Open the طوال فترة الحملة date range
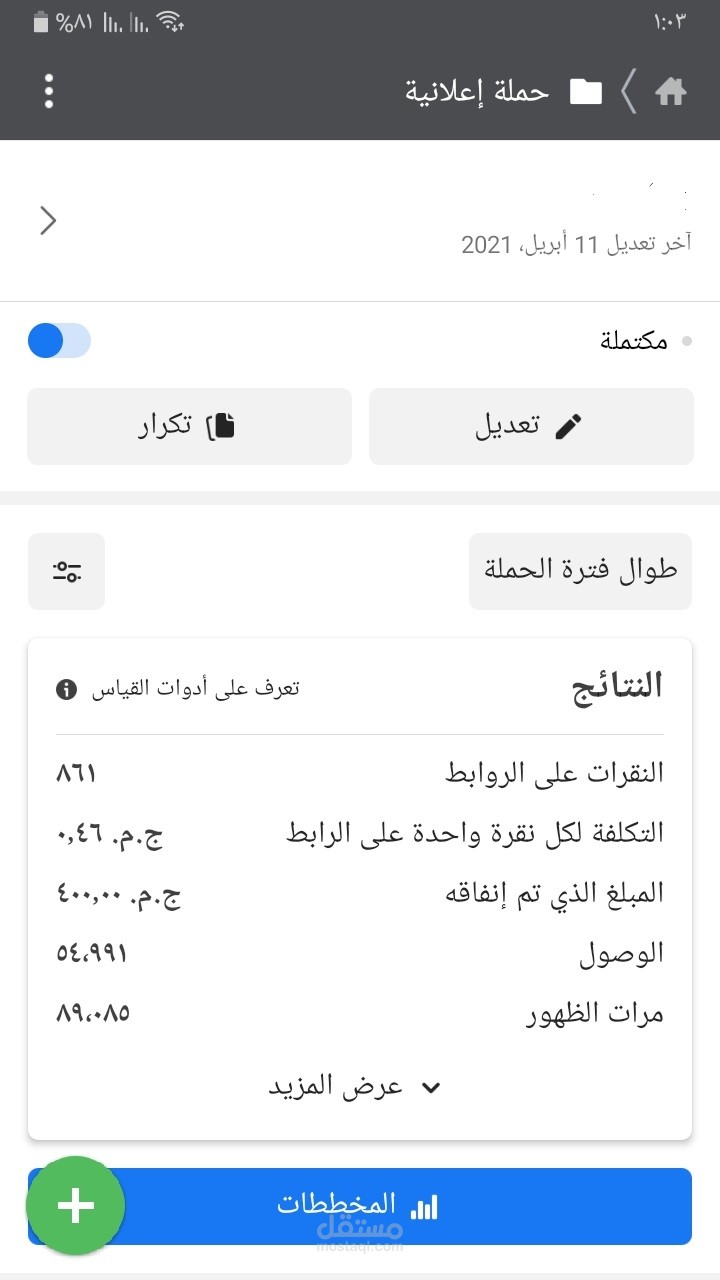The height and width of the screenshot is (1280, 720). click(x=580, y=571)
